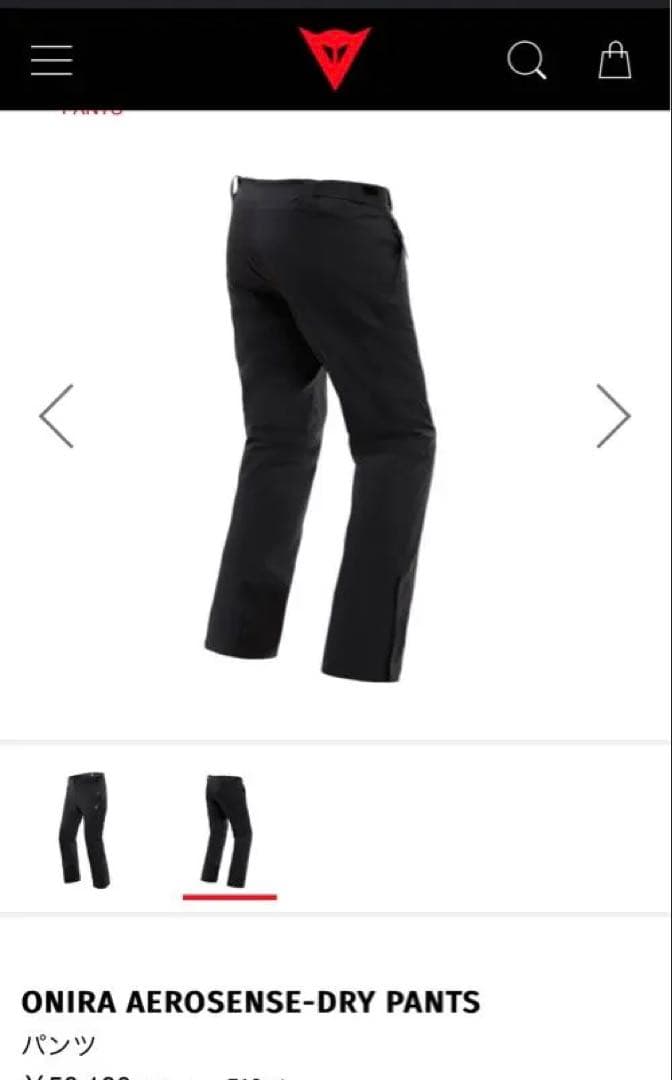
Task: Show the previous product image
Action: [56, 415]
